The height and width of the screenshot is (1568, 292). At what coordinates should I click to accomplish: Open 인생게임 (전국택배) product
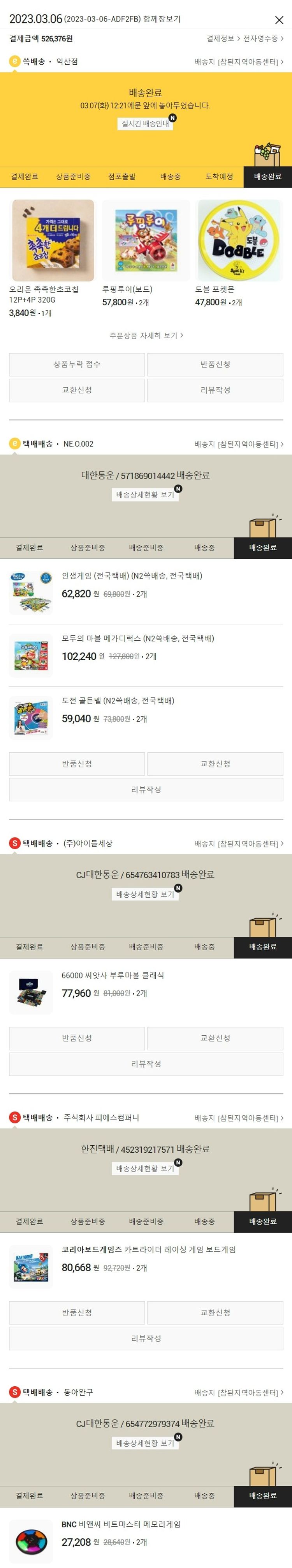132,575
